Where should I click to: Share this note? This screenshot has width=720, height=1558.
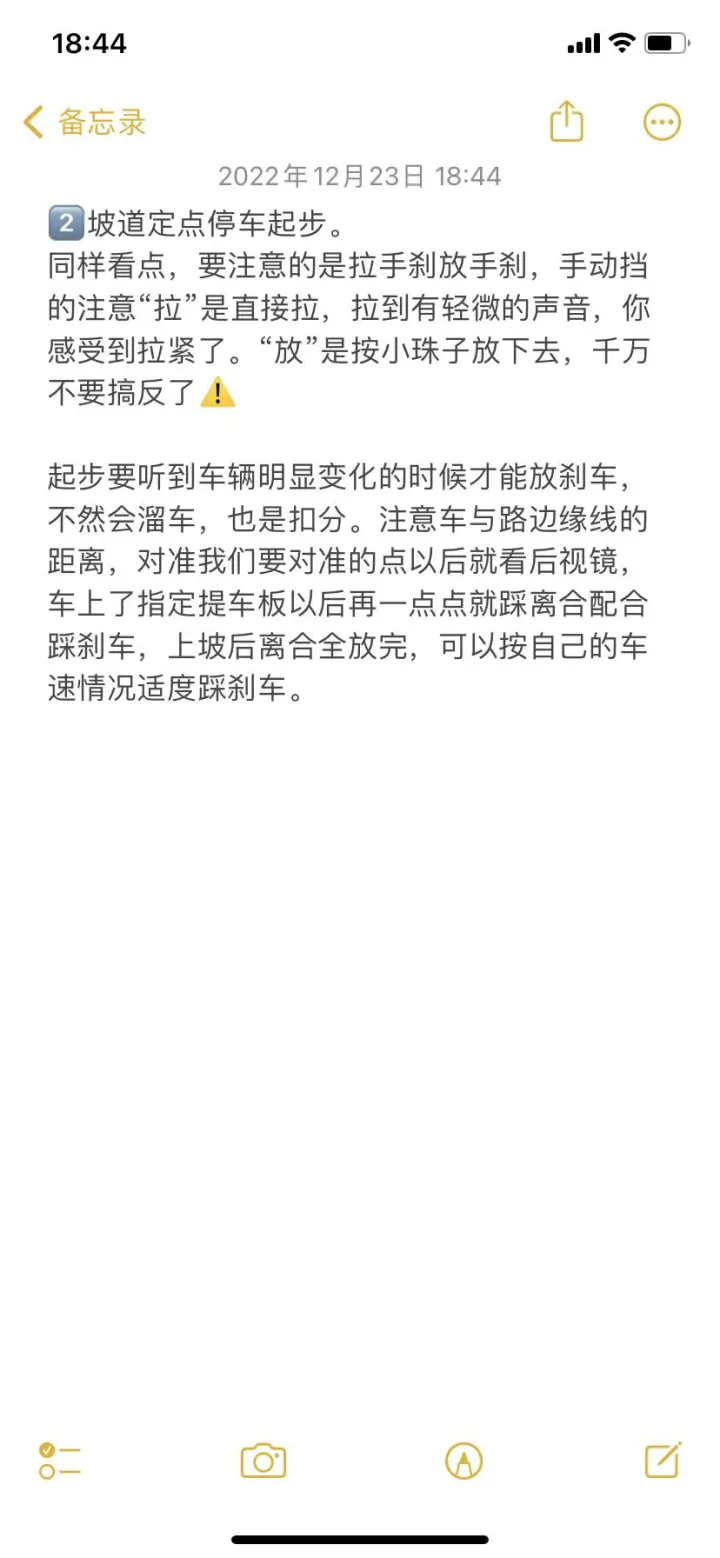(x=566, y=122)
